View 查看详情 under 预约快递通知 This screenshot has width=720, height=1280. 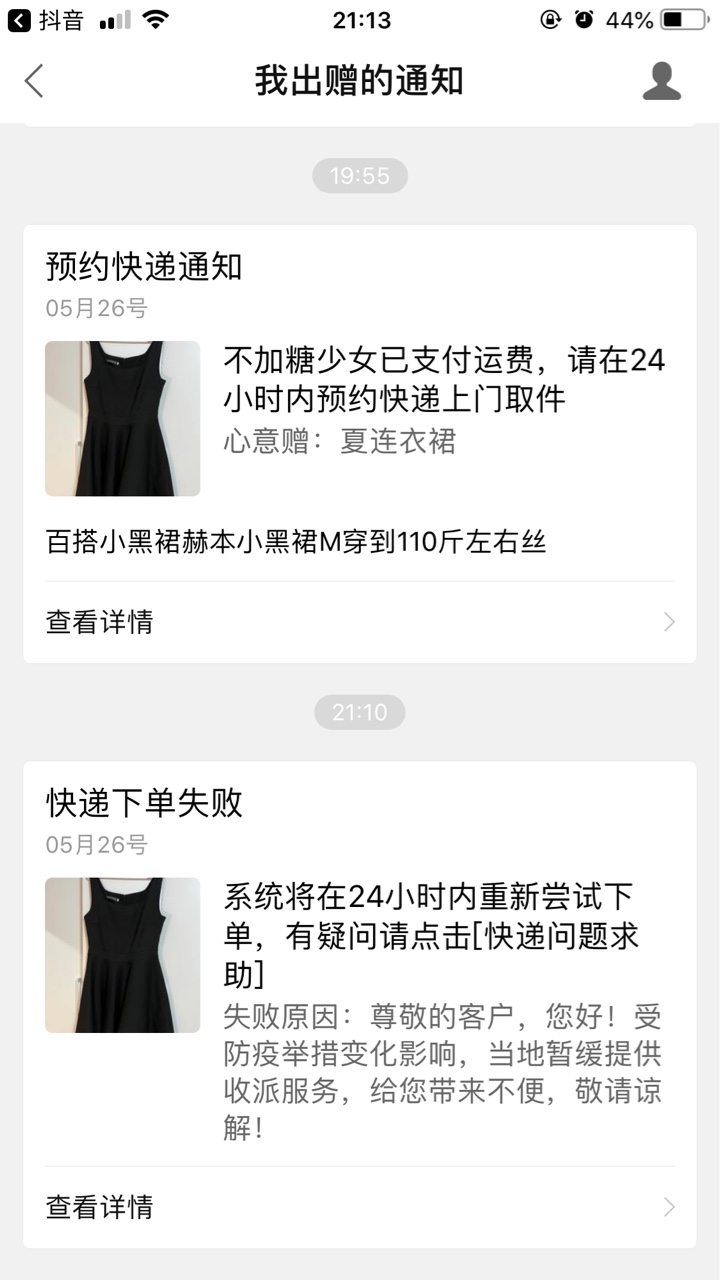[359, 622]
